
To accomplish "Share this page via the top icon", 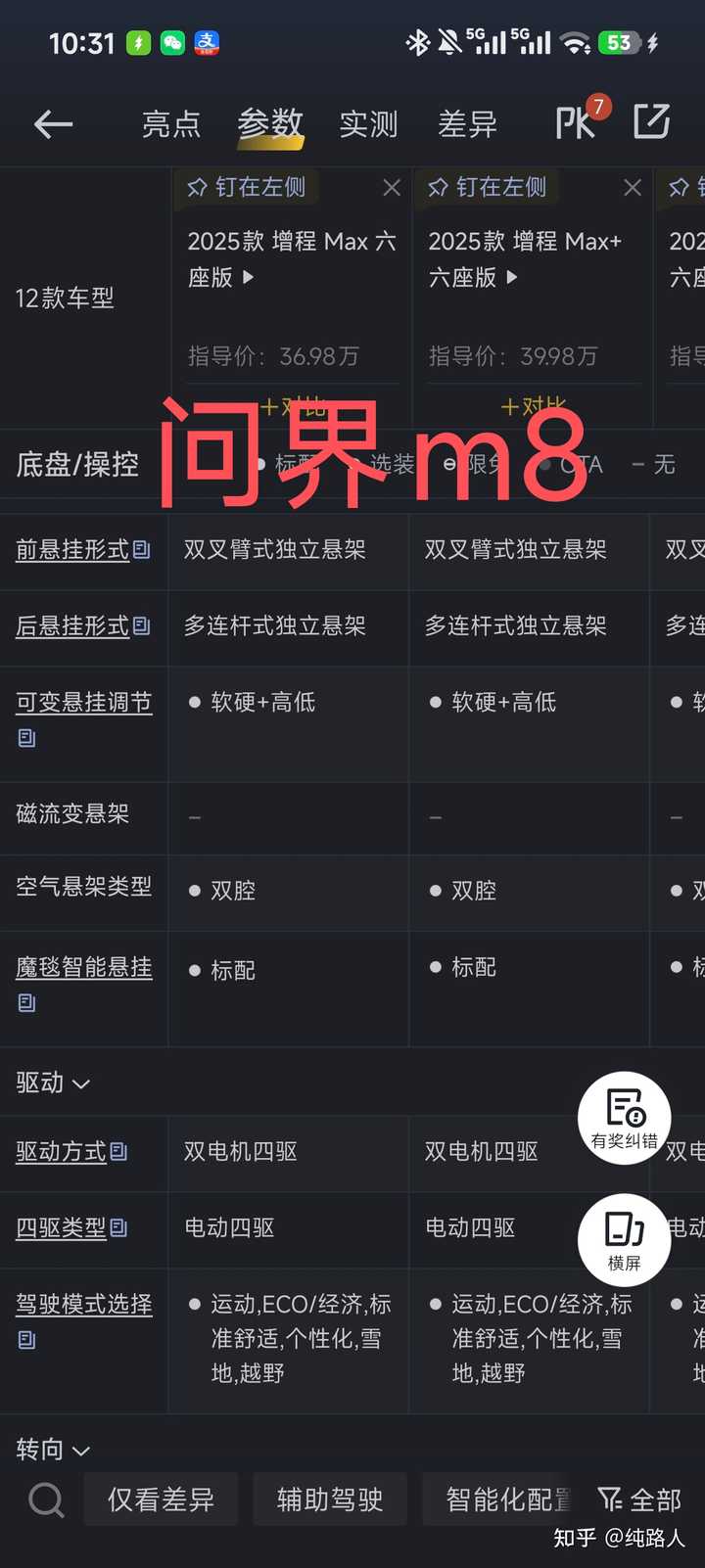I will click(651, 122).
